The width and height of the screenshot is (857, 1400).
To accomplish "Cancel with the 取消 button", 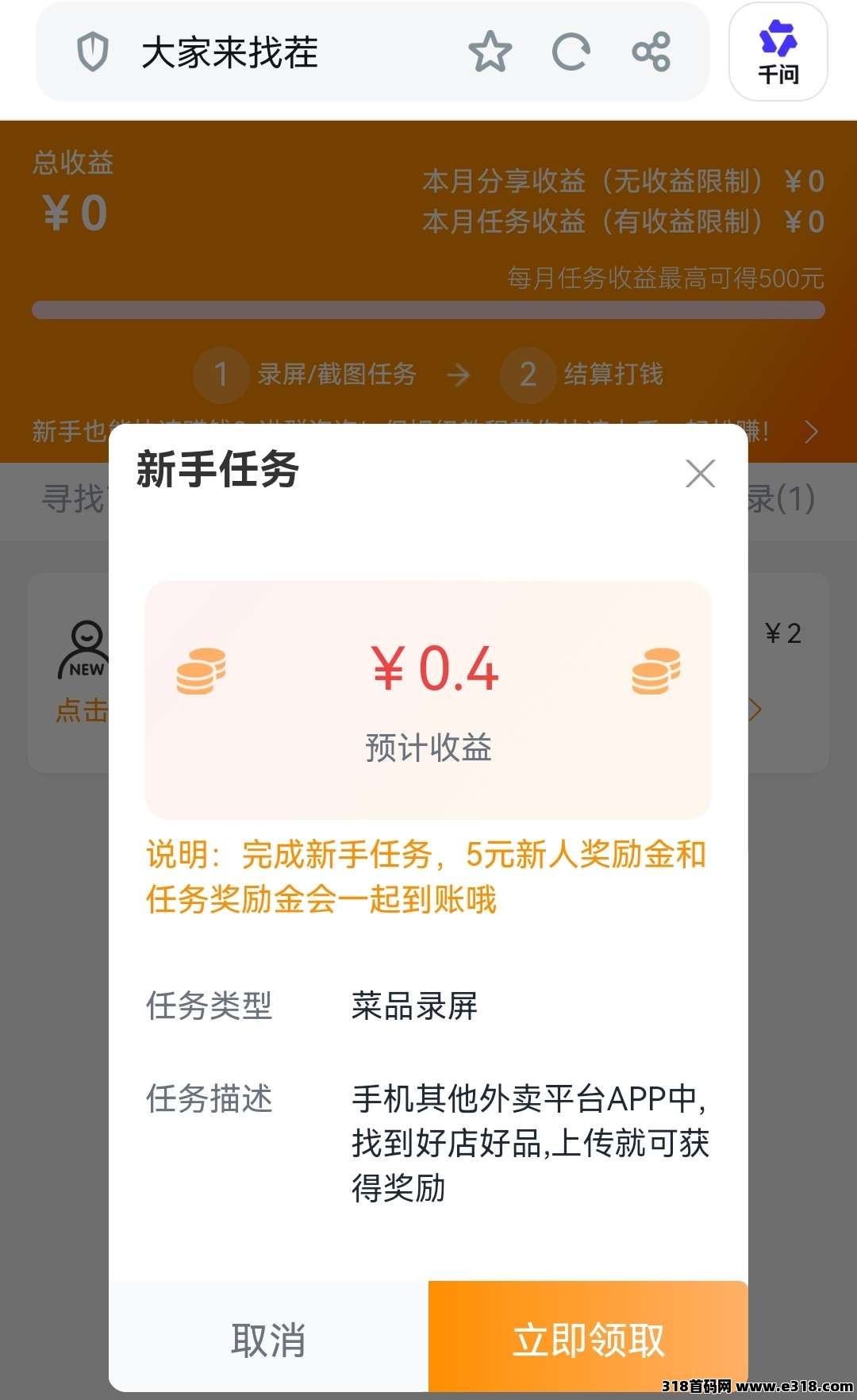I will coord(268,1339).
